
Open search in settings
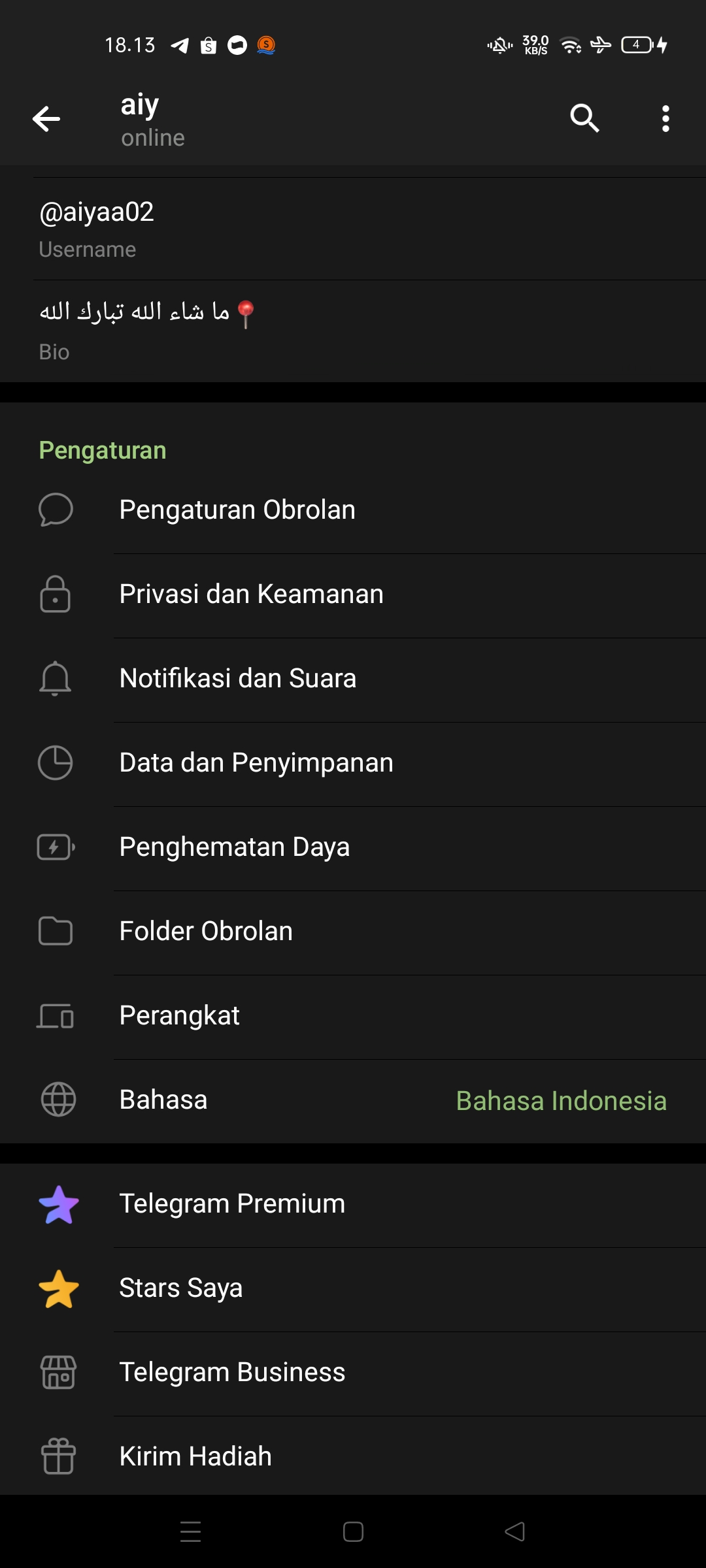584,119
